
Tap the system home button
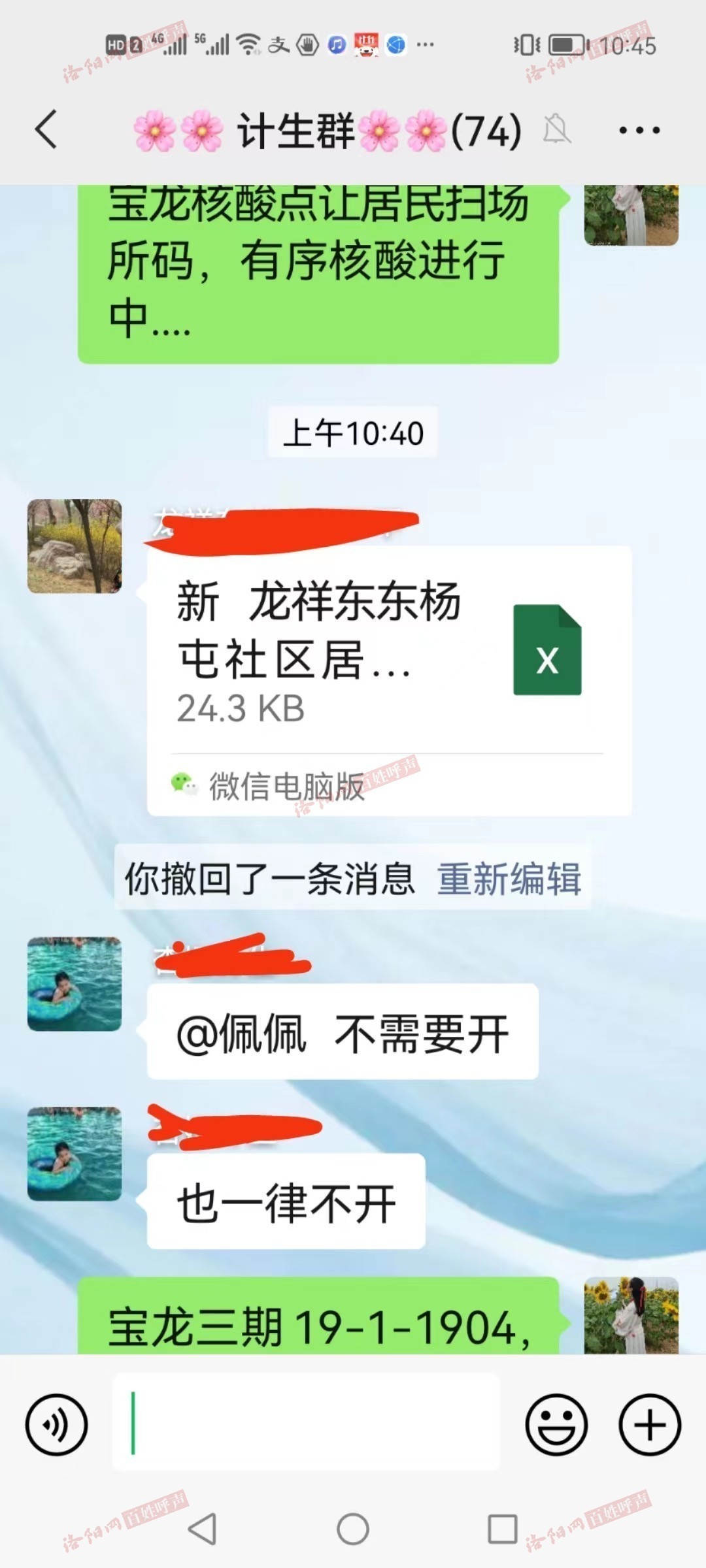pos(353,1529)
